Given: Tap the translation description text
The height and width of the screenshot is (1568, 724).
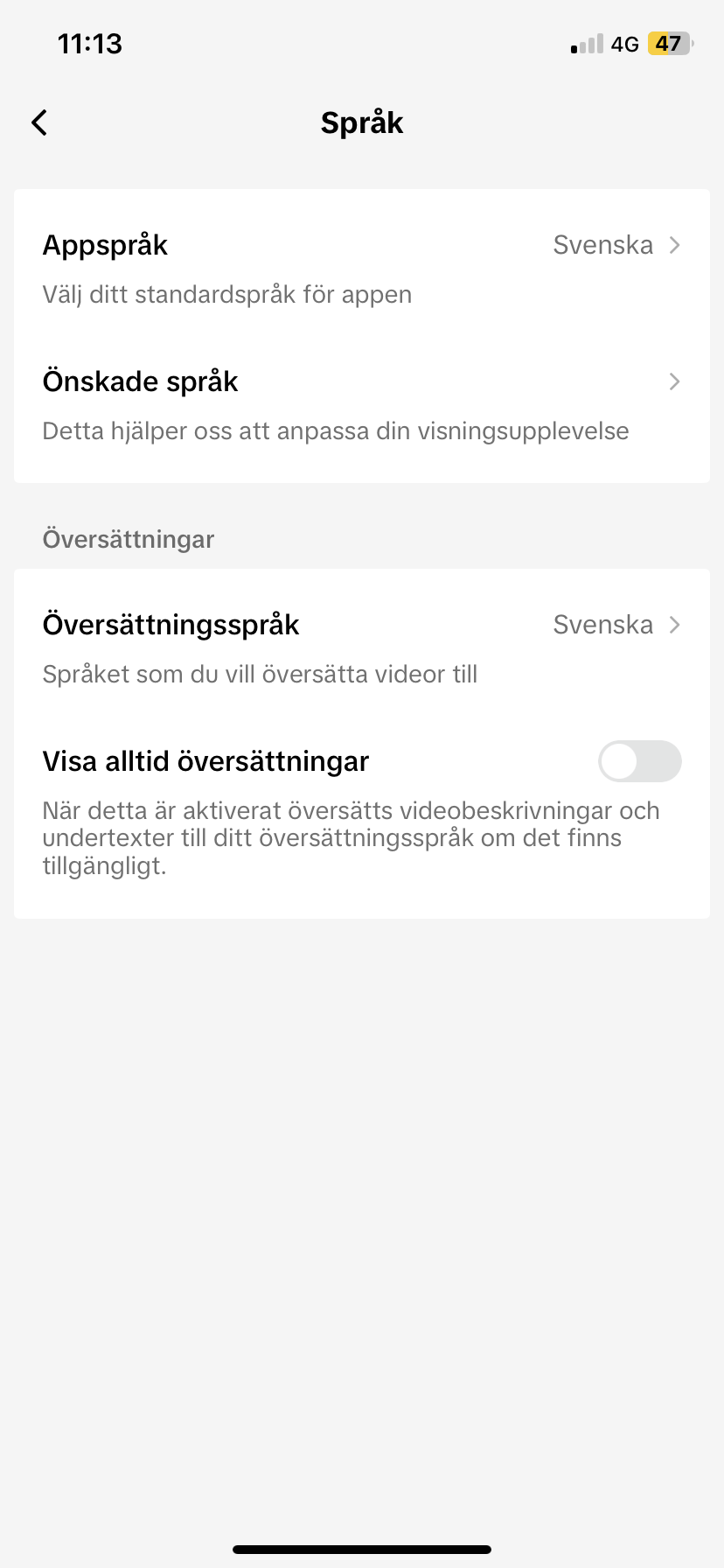Looking at the screenshot, I should 352,837.
